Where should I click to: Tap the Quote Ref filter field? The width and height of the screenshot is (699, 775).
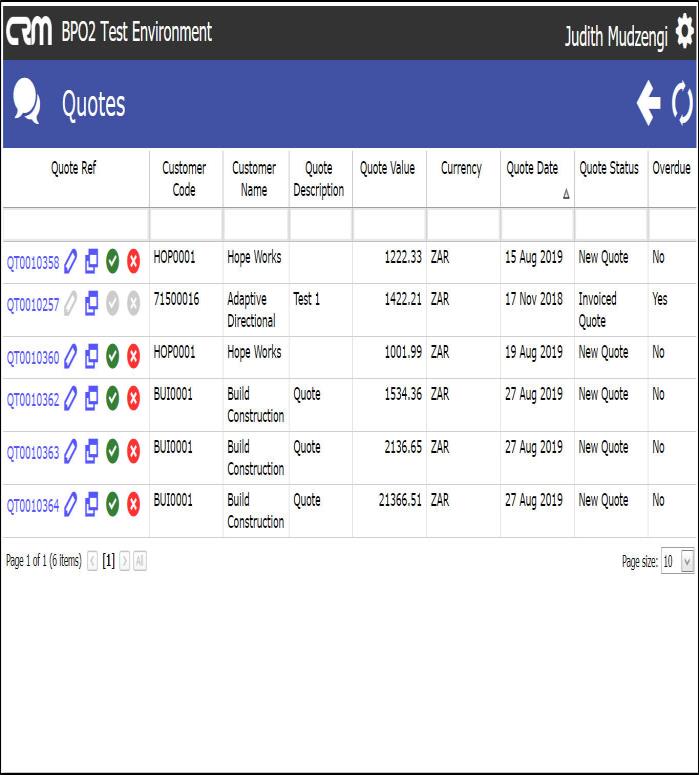(75, 224)
